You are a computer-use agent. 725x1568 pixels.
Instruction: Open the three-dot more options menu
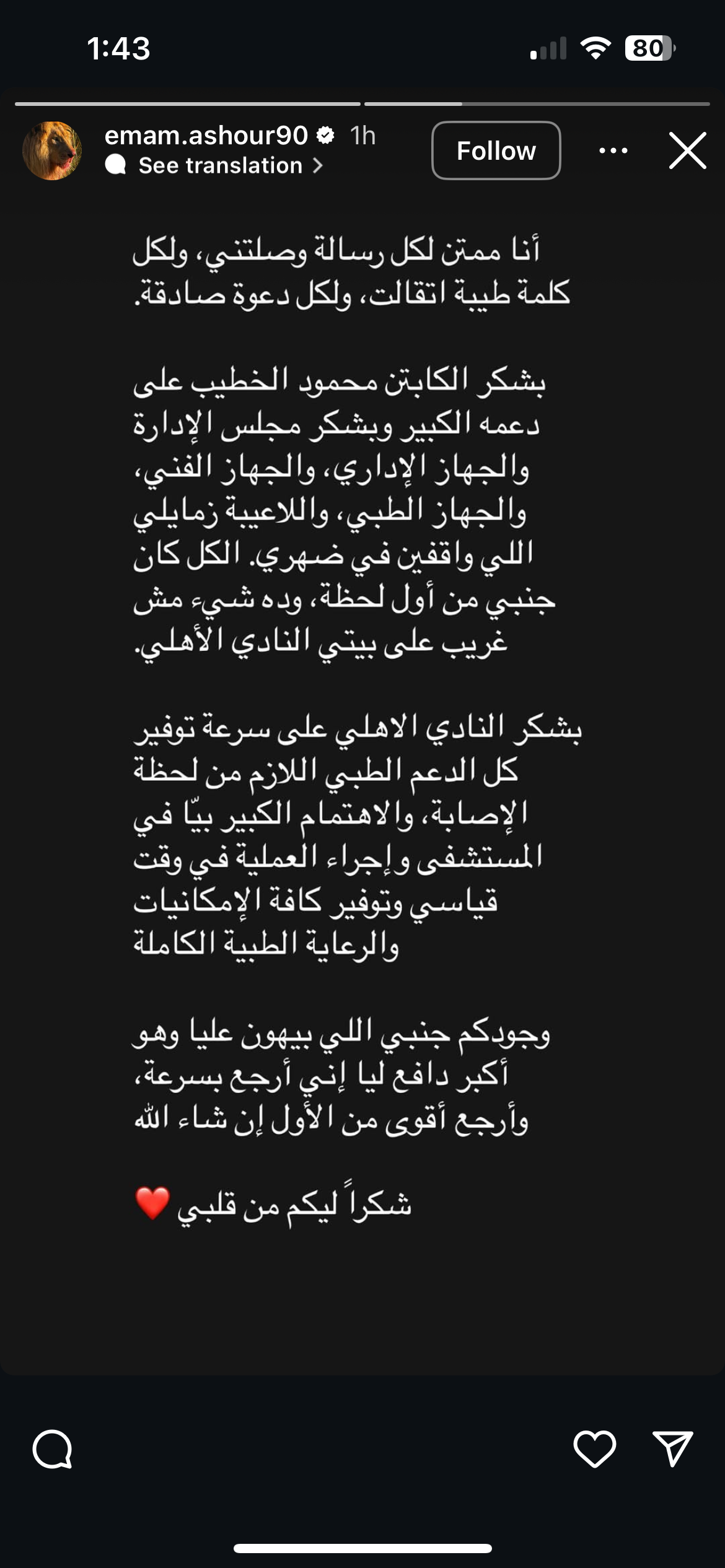pos(613,150)
